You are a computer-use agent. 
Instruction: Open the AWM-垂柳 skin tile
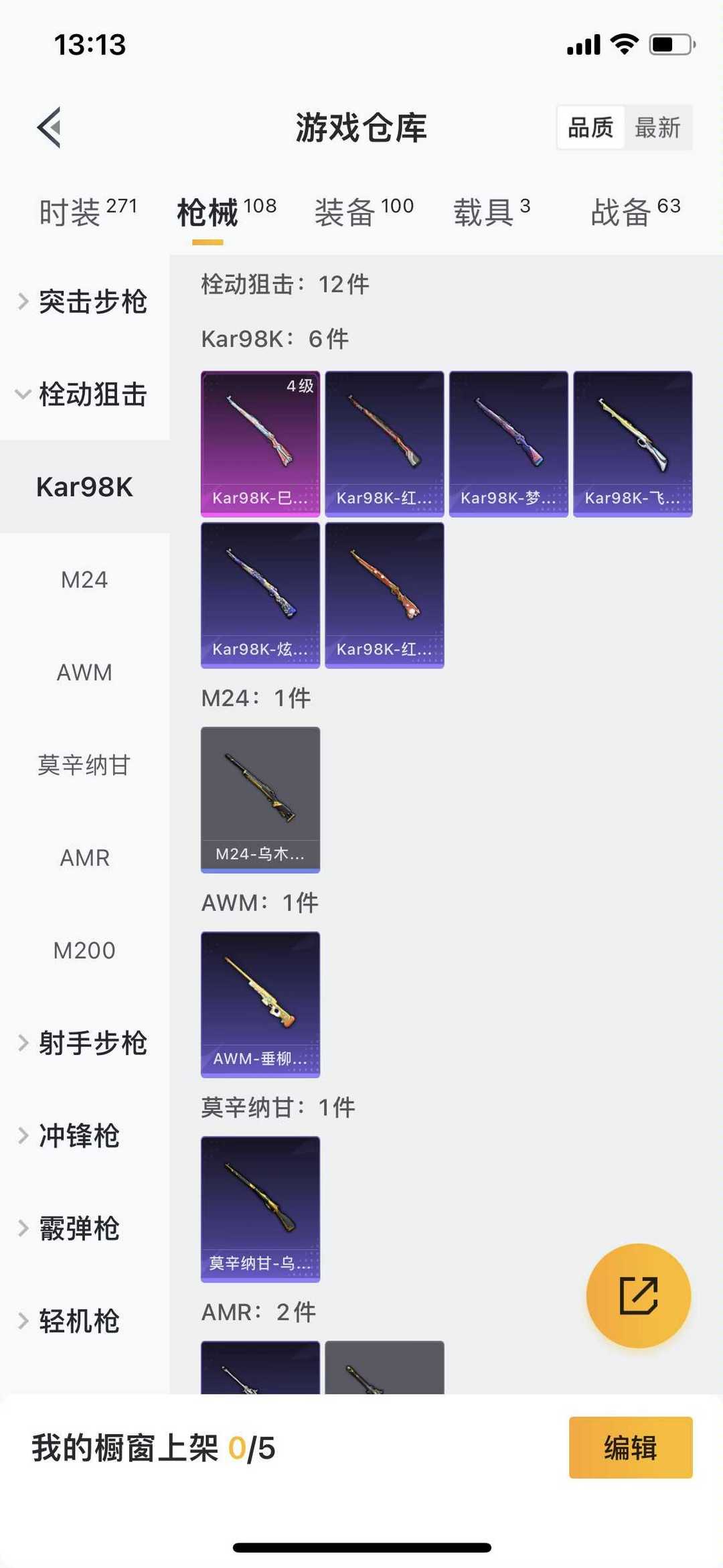tap(260, 1005)
